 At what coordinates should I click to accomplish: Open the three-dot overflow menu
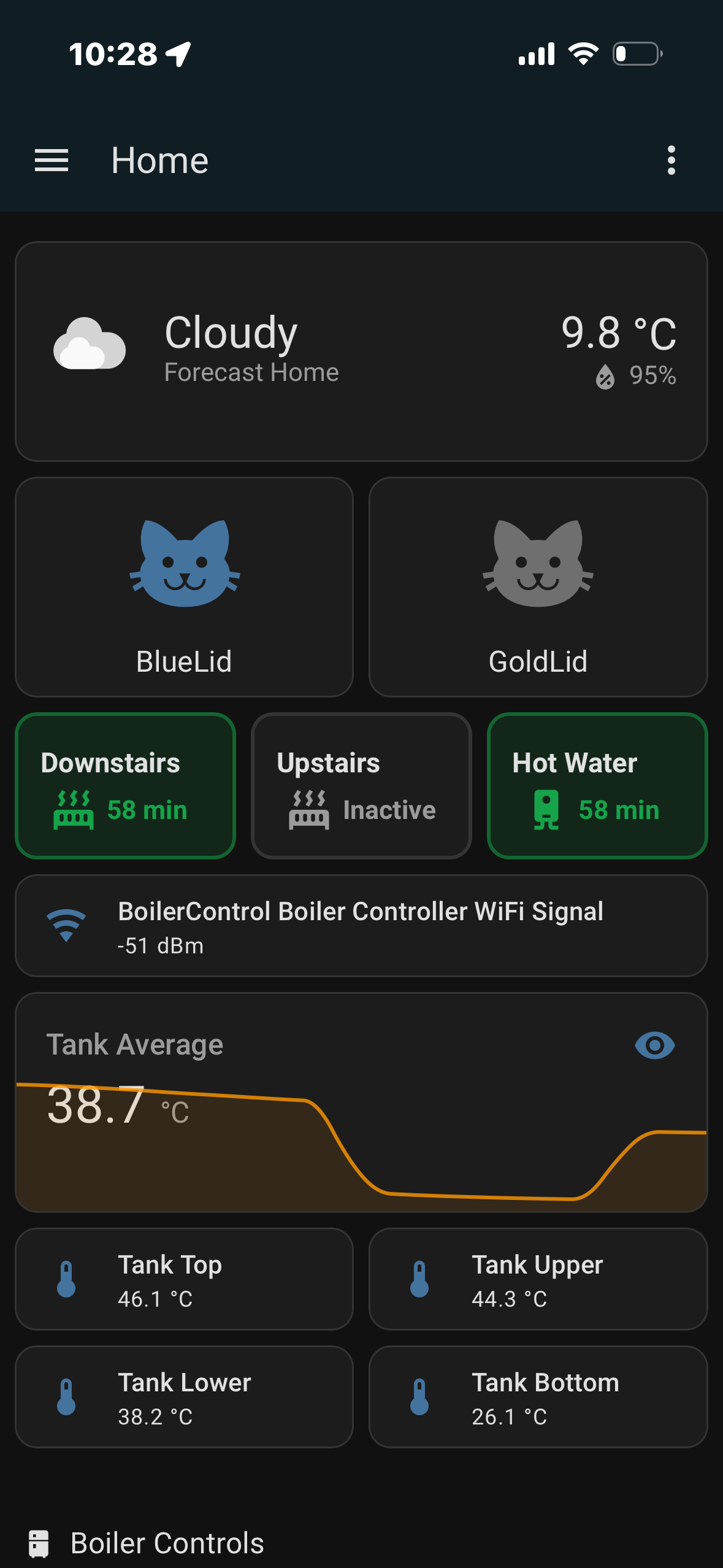click(671, 160)
